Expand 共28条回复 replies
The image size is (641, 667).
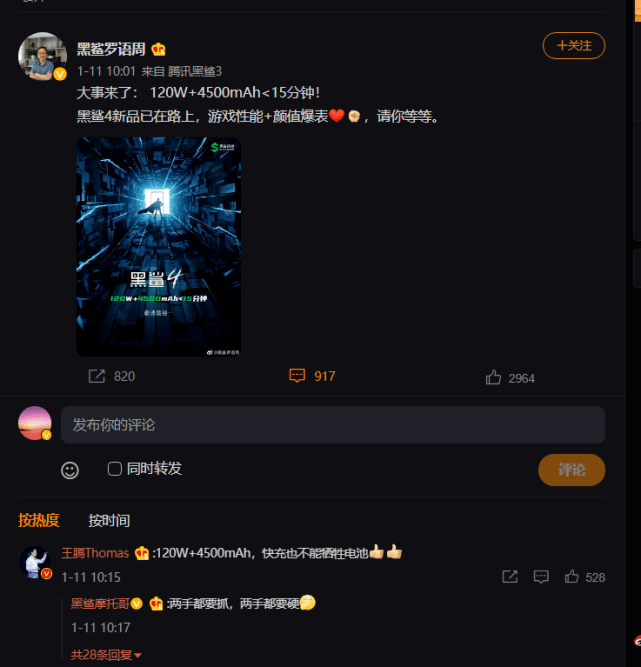point(106,655)
